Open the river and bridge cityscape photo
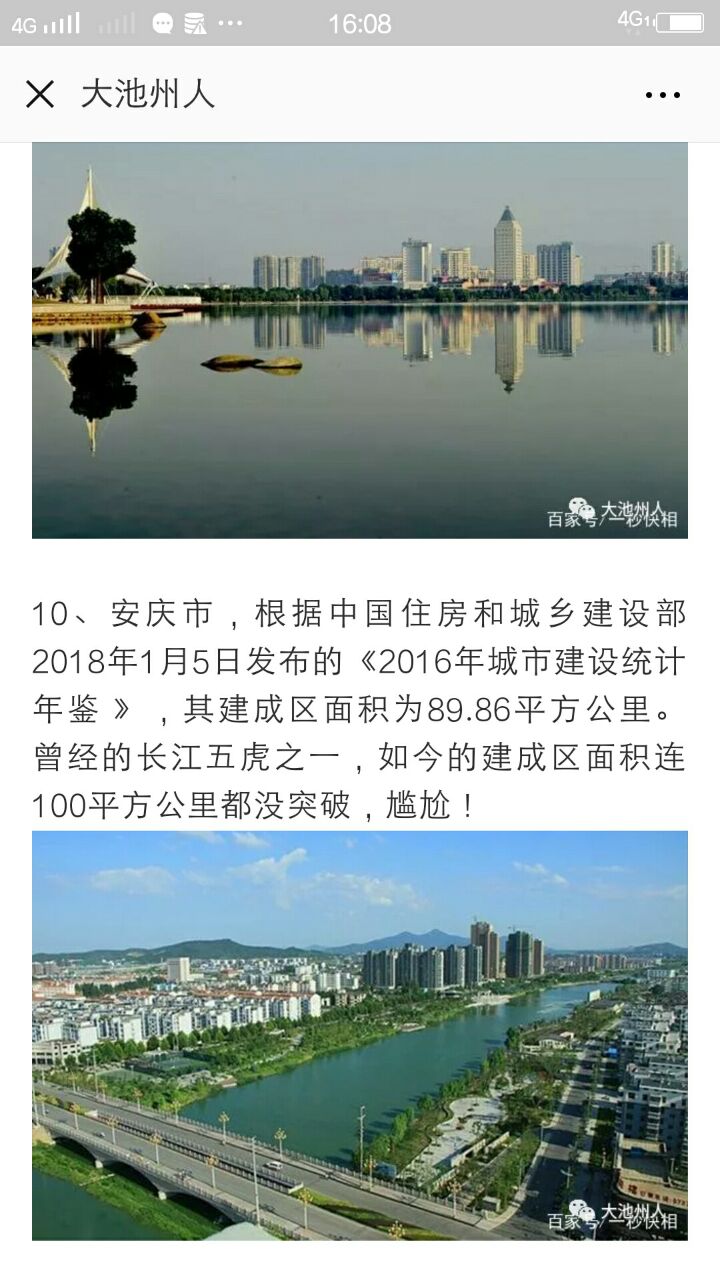Image resolution: width=720 pixels, height=1280 pixels. [x=360, y=1035]
